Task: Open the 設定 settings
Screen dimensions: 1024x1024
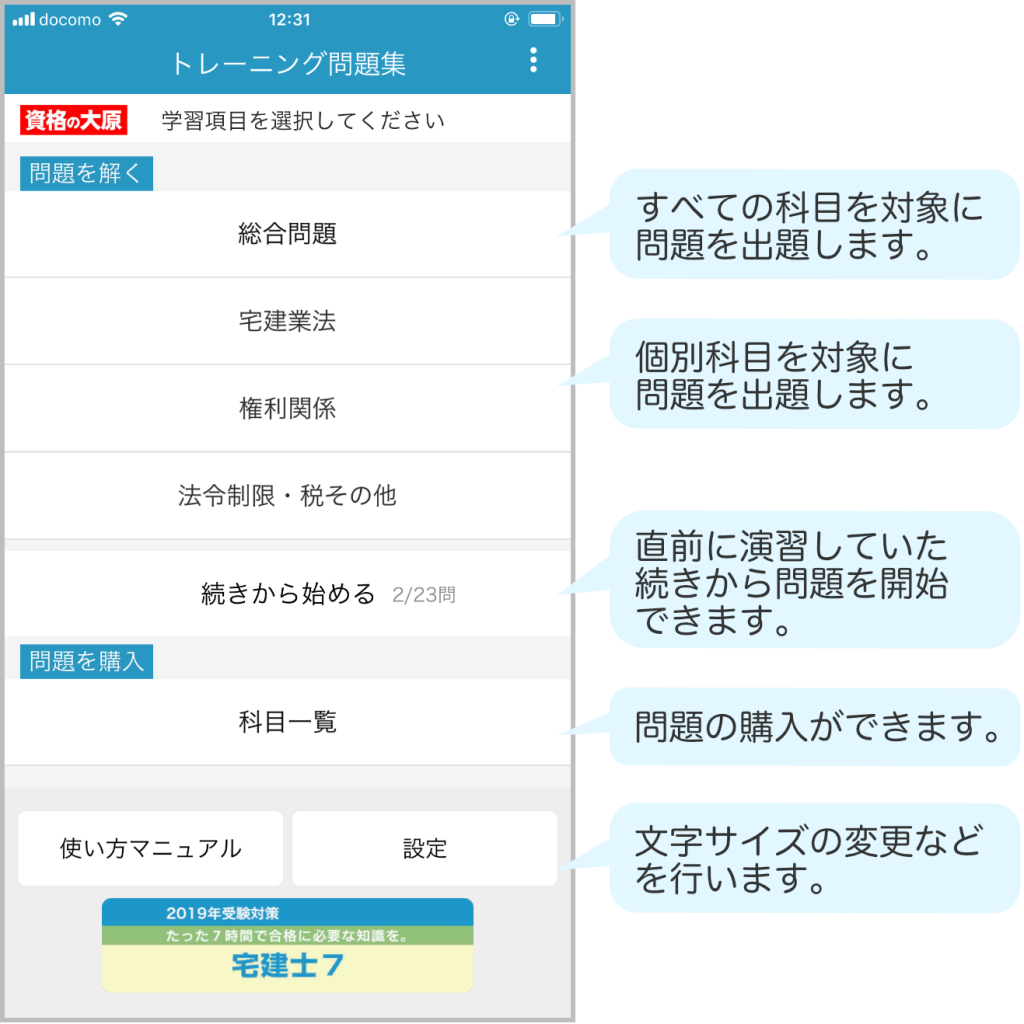Action: coord(424,848)
